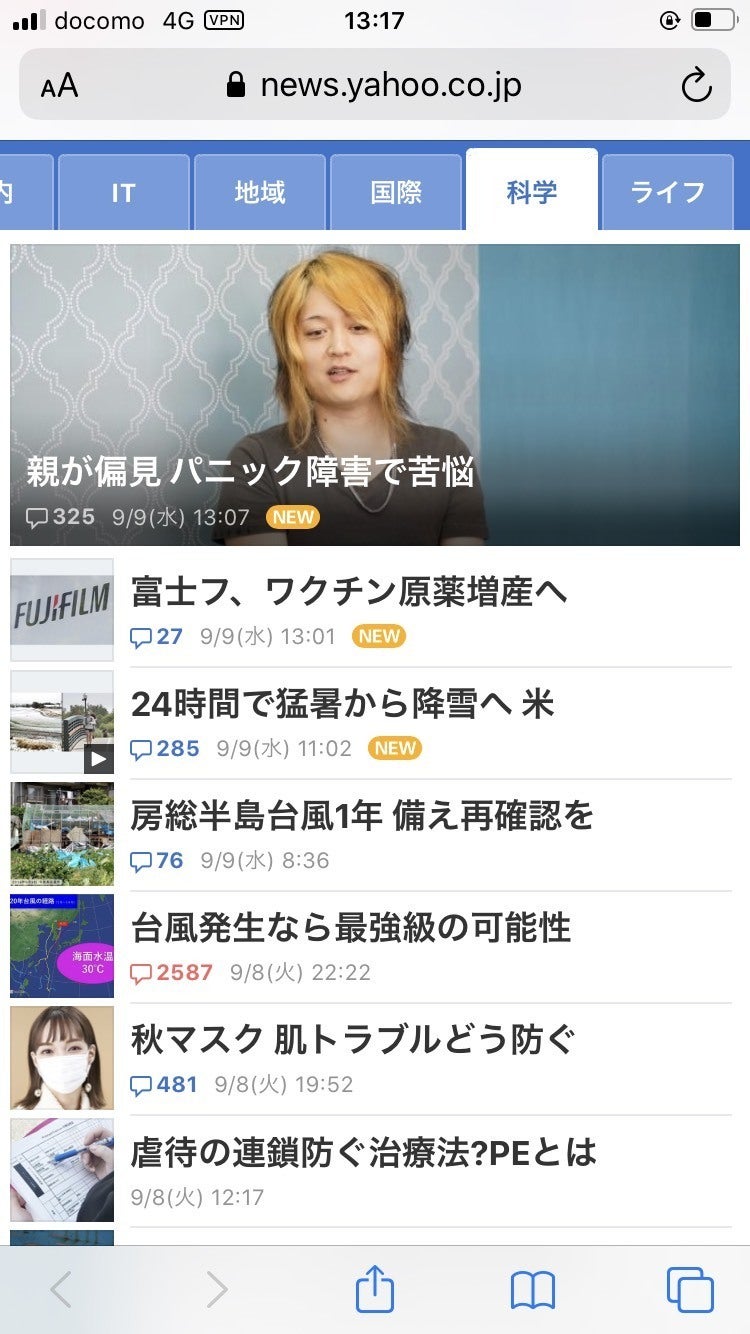Screen dimensions: 750x1334
Task: Open Safari bookmarks
Action: [532, 1289]
